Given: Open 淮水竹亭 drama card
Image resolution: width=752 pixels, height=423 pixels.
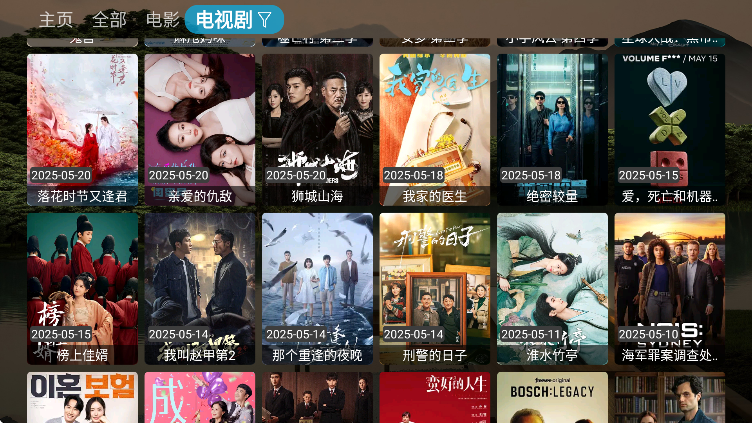Looking at the screenshot, I should tap(552, 288).
